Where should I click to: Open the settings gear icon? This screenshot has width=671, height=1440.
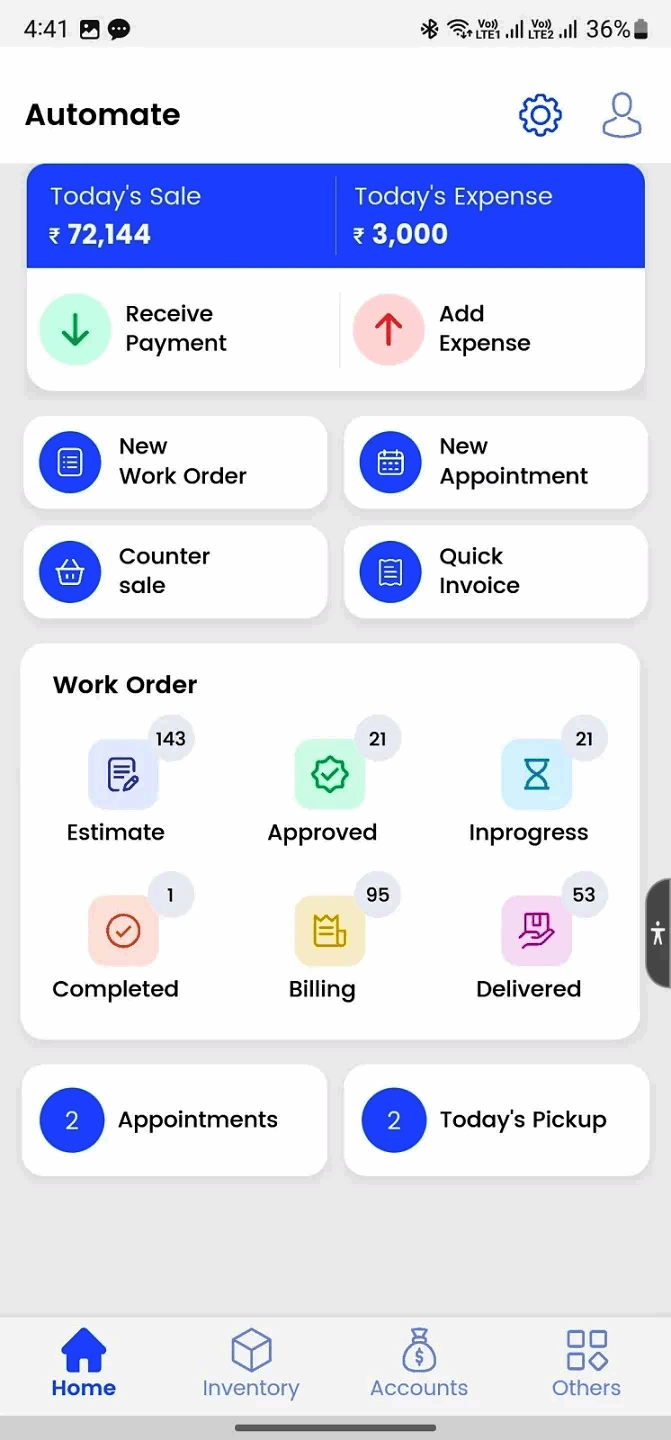tap(541, 115)
